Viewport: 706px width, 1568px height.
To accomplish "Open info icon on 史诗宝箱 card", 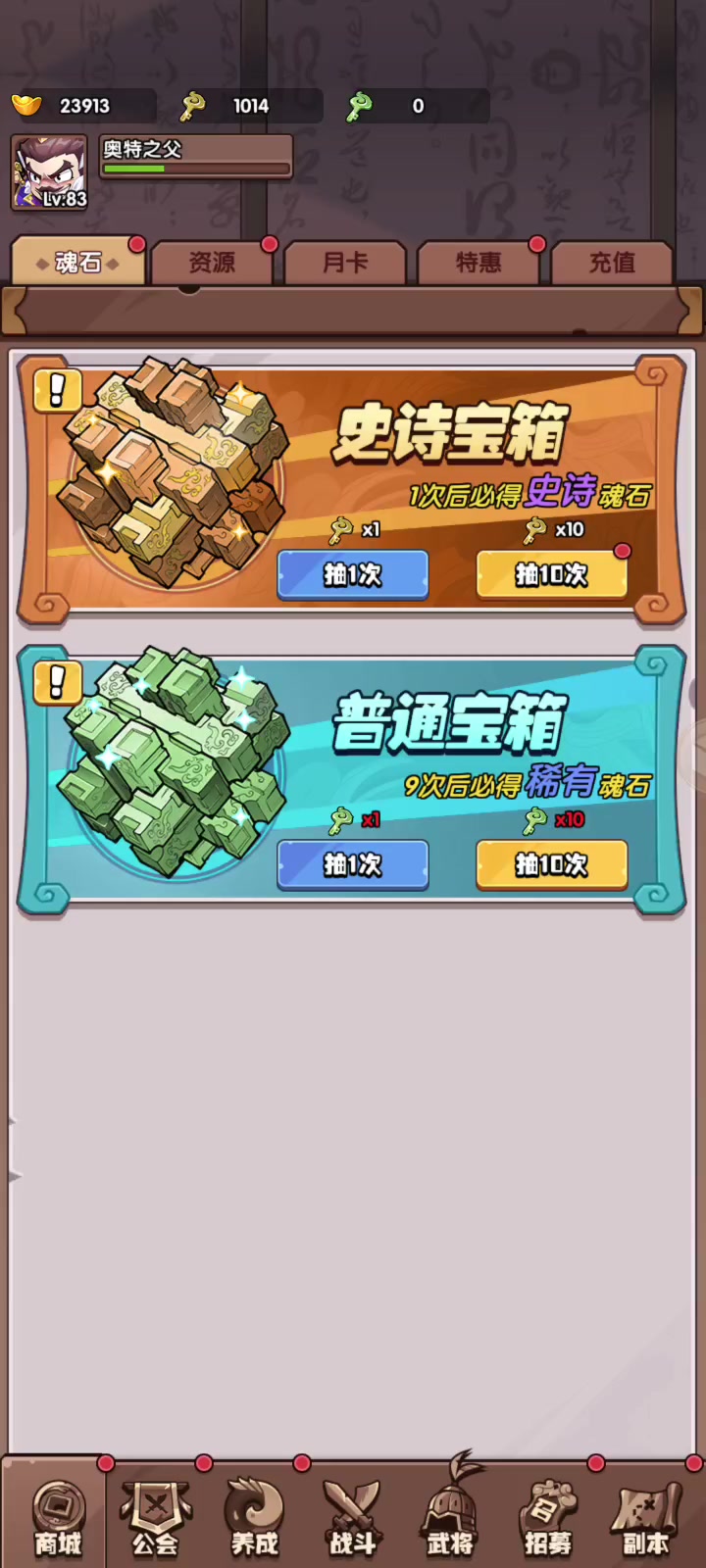I will coord(57,390).
